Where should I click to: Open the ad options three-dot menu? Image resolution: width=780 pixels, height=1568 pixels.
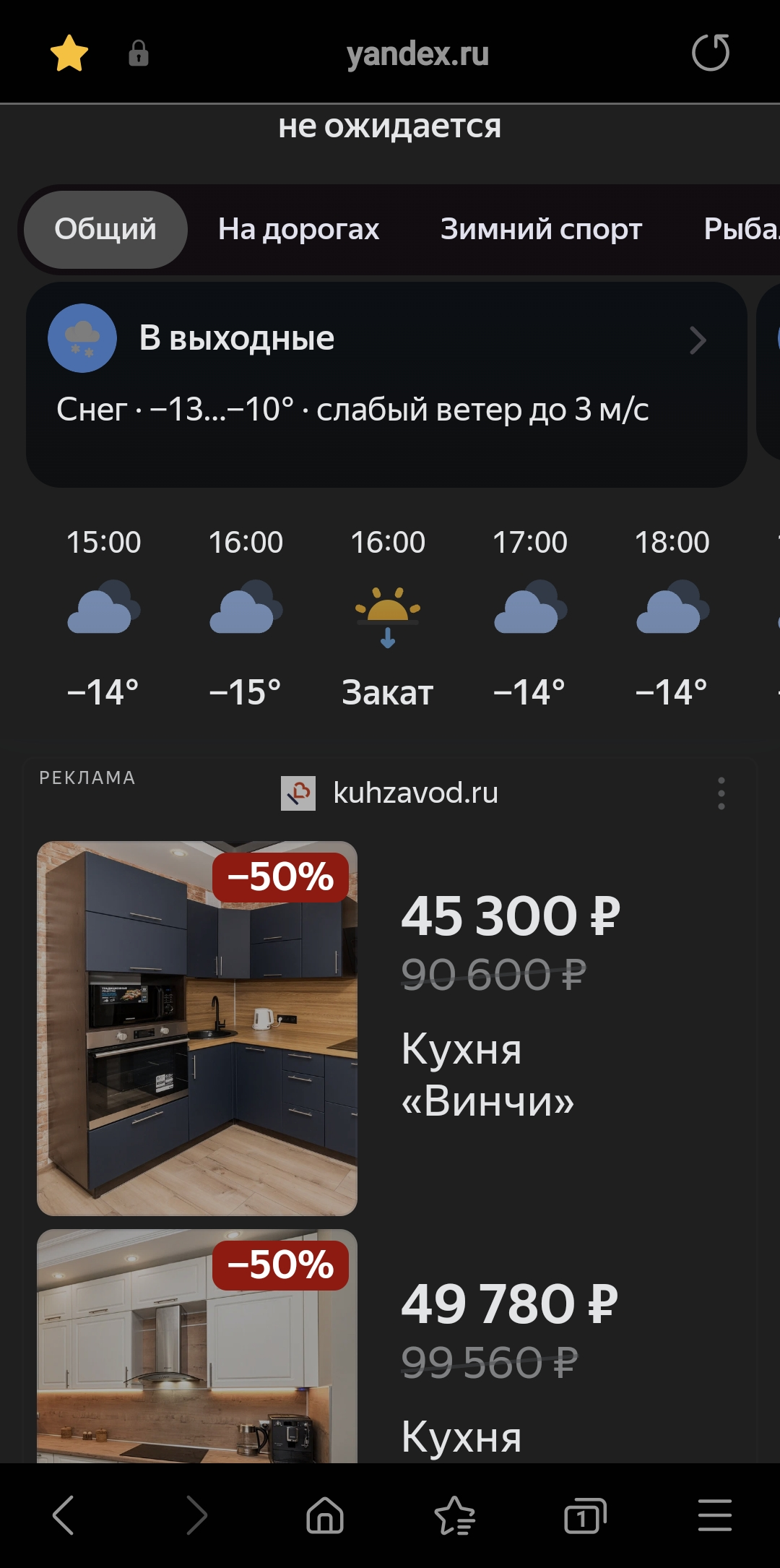click(721, 792)
